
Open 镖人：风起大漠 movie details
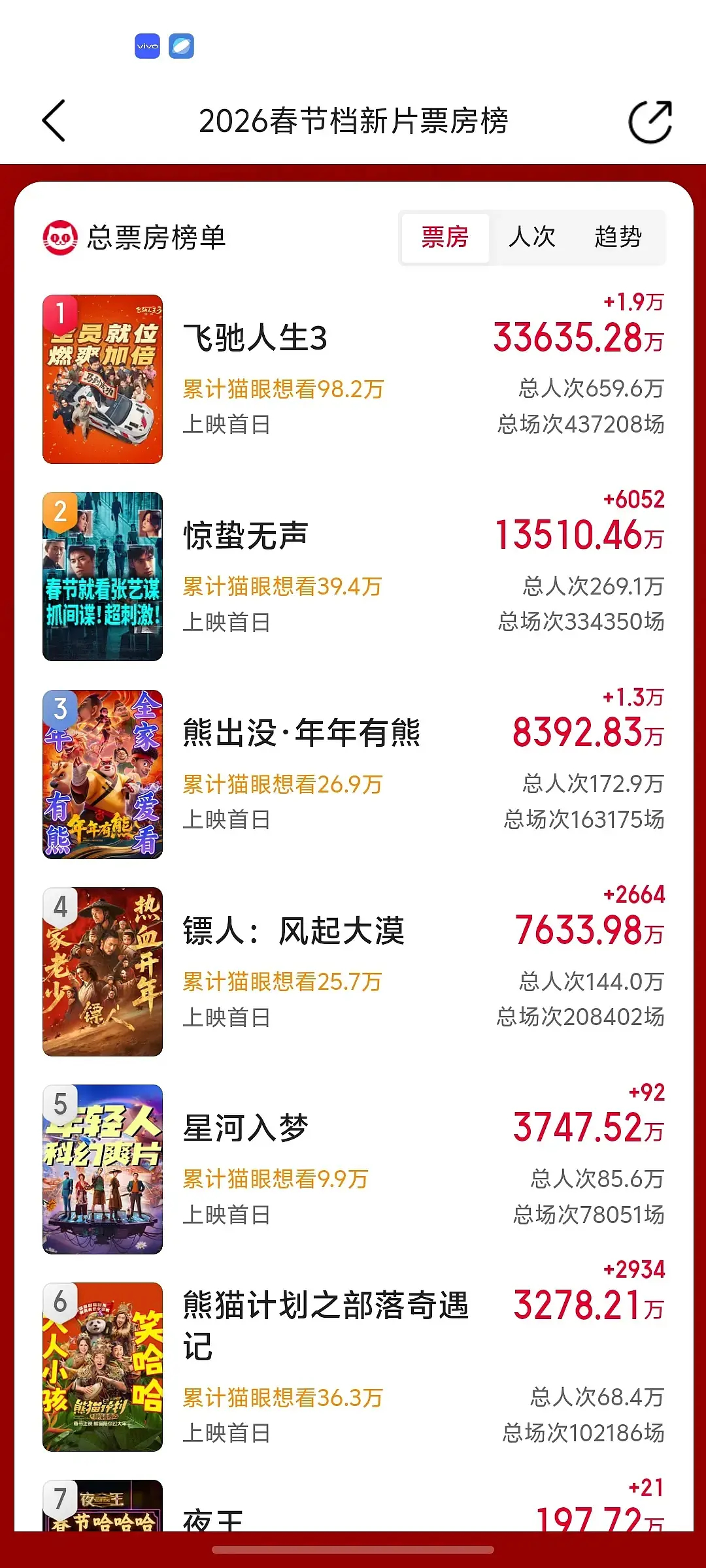(x=294, y=931)
